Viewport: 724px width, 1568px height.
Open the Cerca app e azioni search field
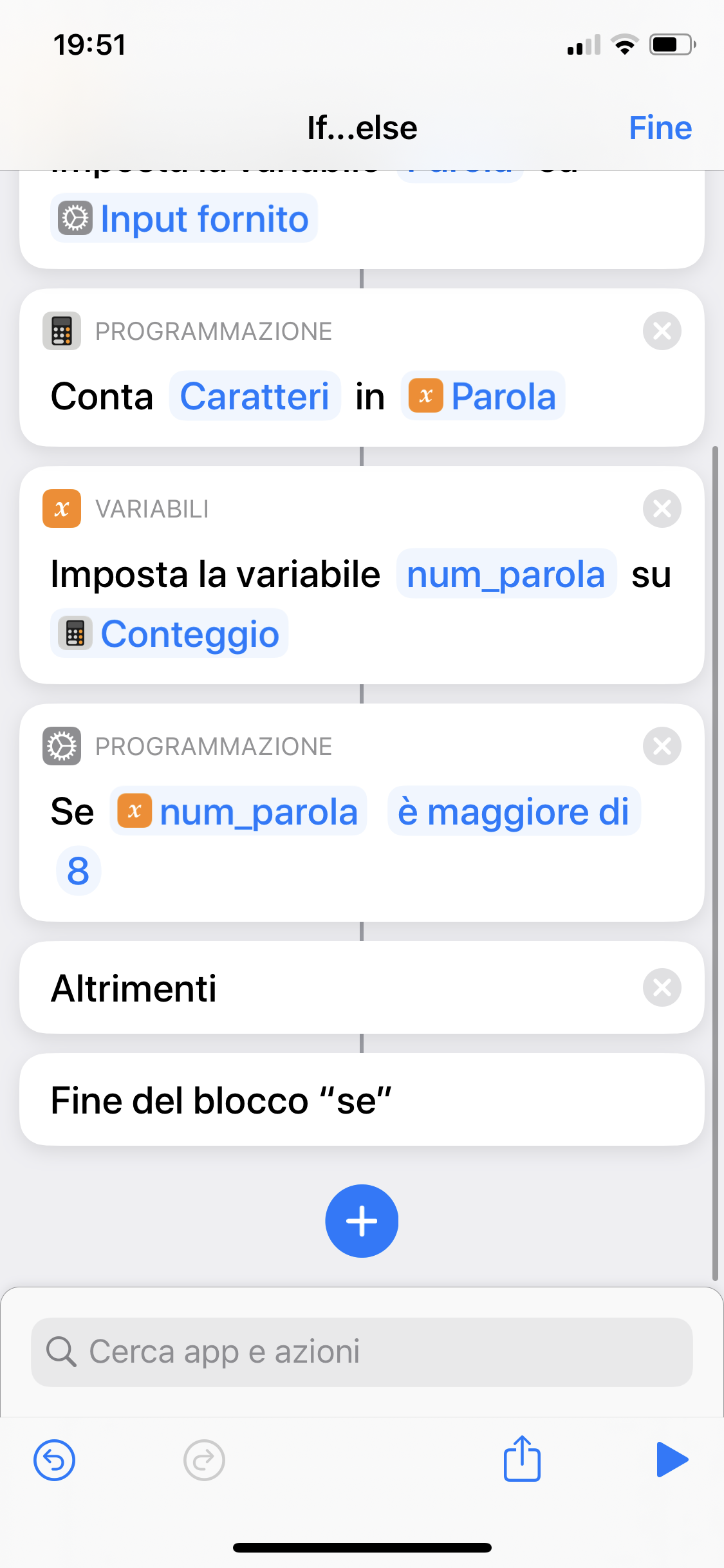point(362,1352)
